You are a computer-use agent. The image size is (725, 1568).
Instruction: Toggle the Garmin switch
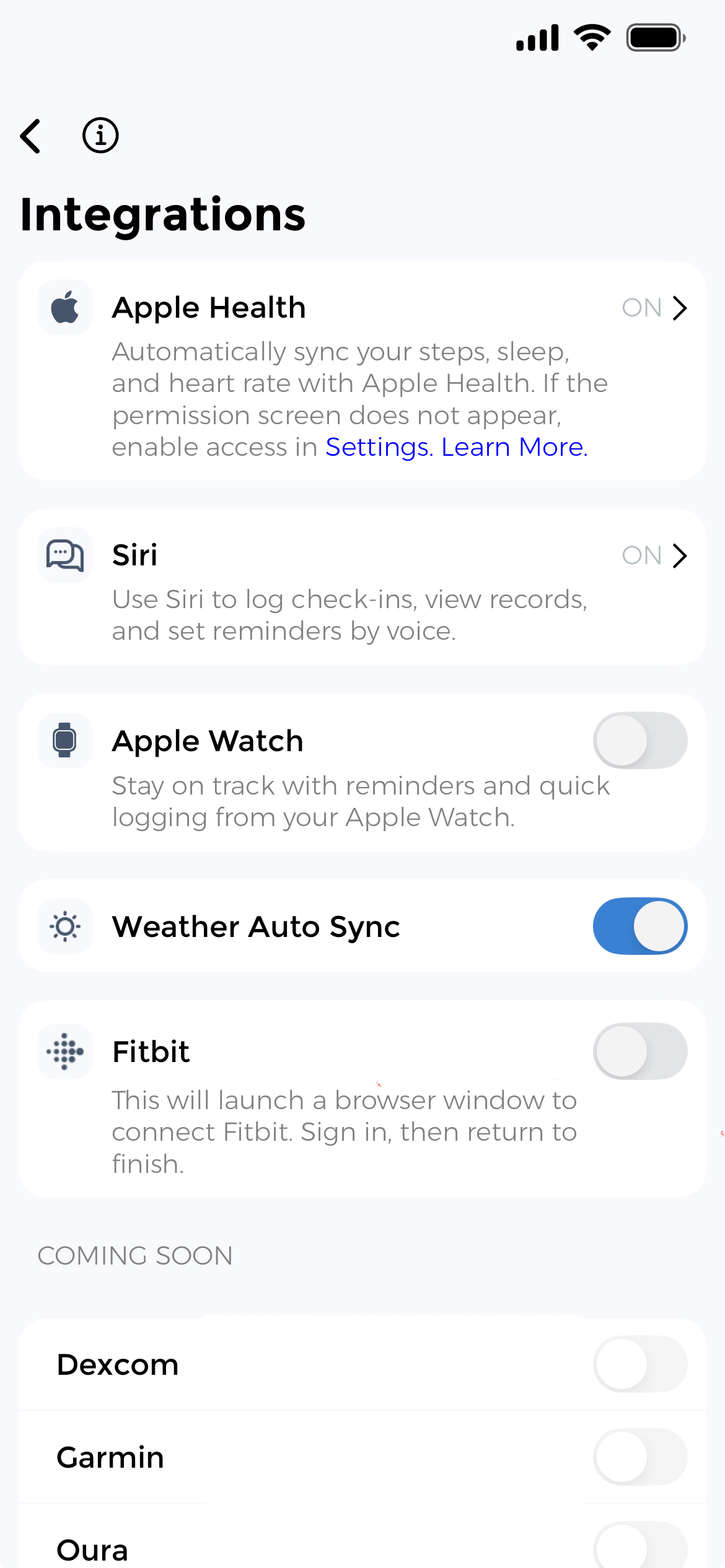[x=640, y=1457]
